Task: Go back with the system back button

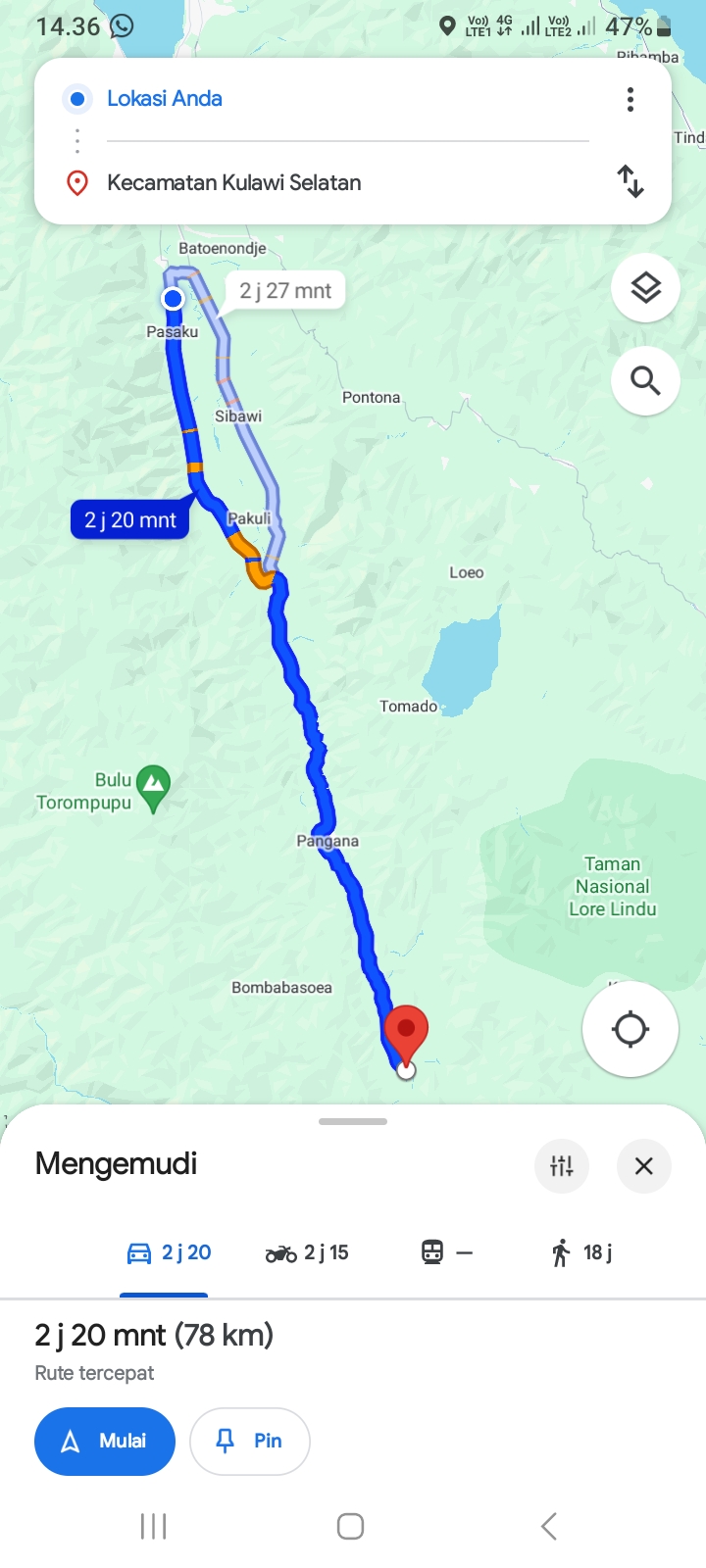Action: (x=549, y=1526)
